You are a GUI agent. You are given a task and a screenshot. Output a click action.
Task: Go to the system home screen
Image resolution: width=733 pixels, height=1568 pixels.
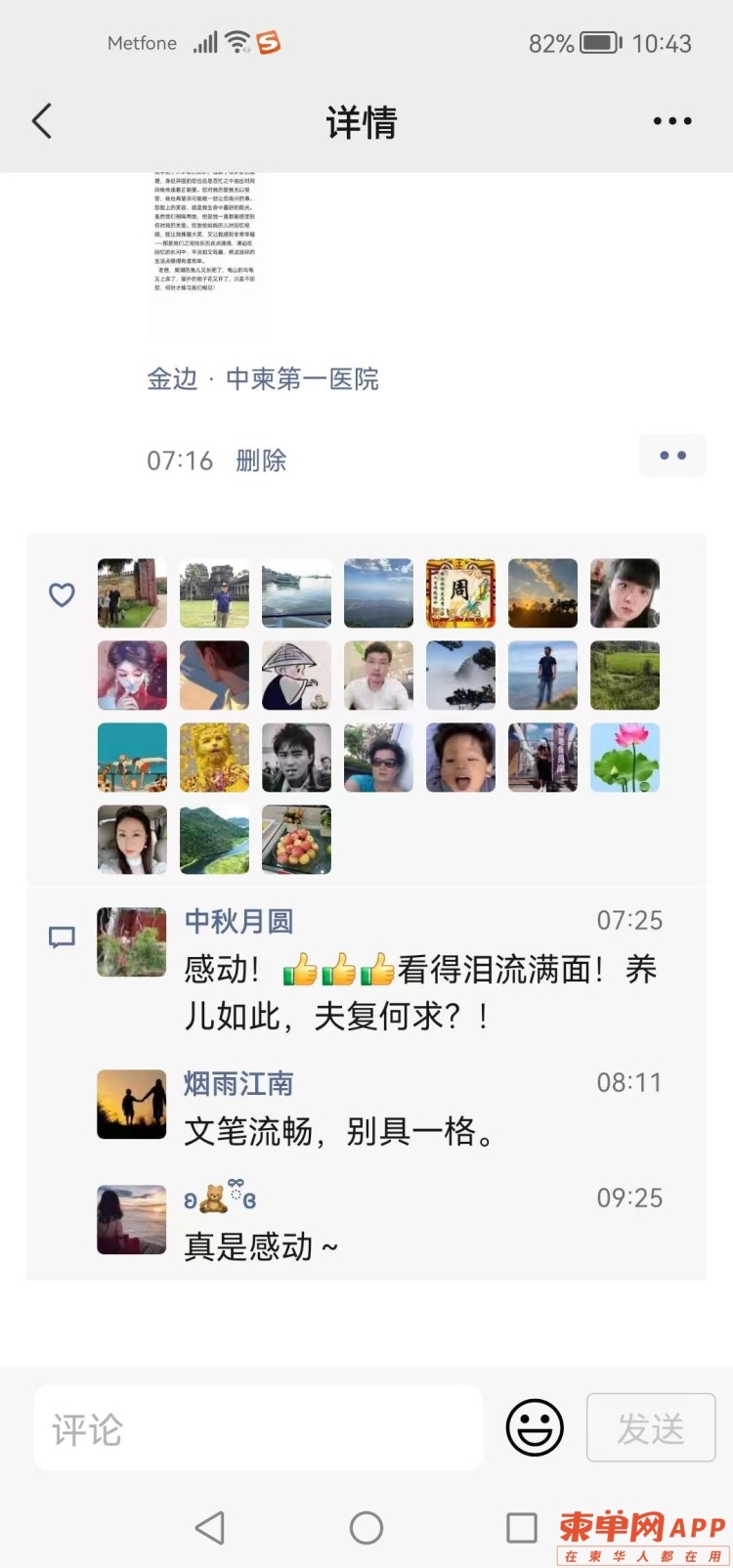[x=366, y=1528]
